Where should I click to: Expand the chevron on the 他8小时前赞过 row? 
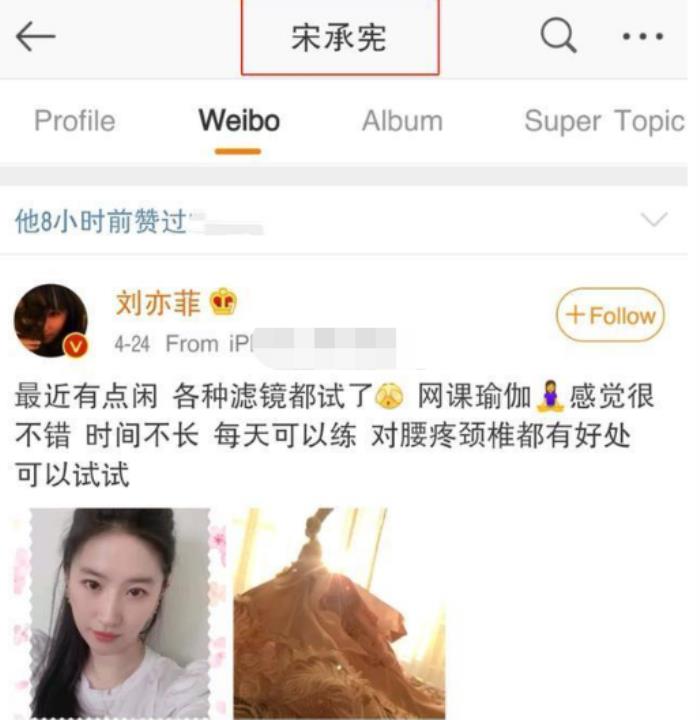point(653,220)
